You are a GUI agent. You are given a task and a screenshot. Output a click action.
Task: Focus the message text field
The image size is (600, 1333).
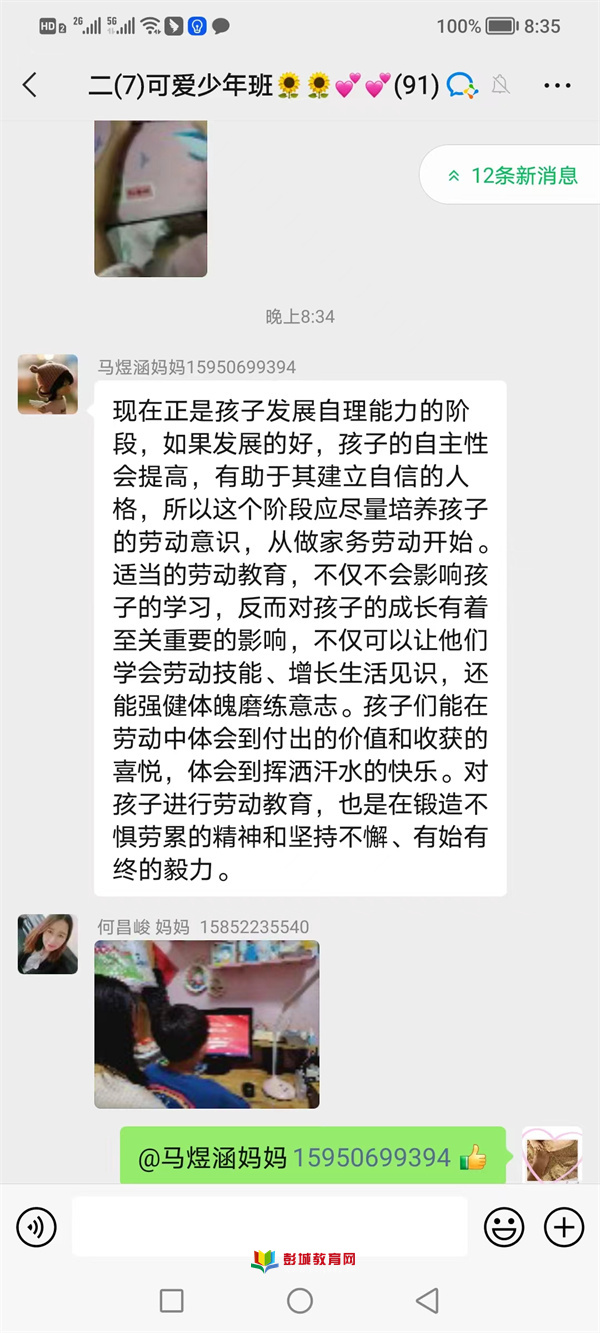[x=269, y=1226]
